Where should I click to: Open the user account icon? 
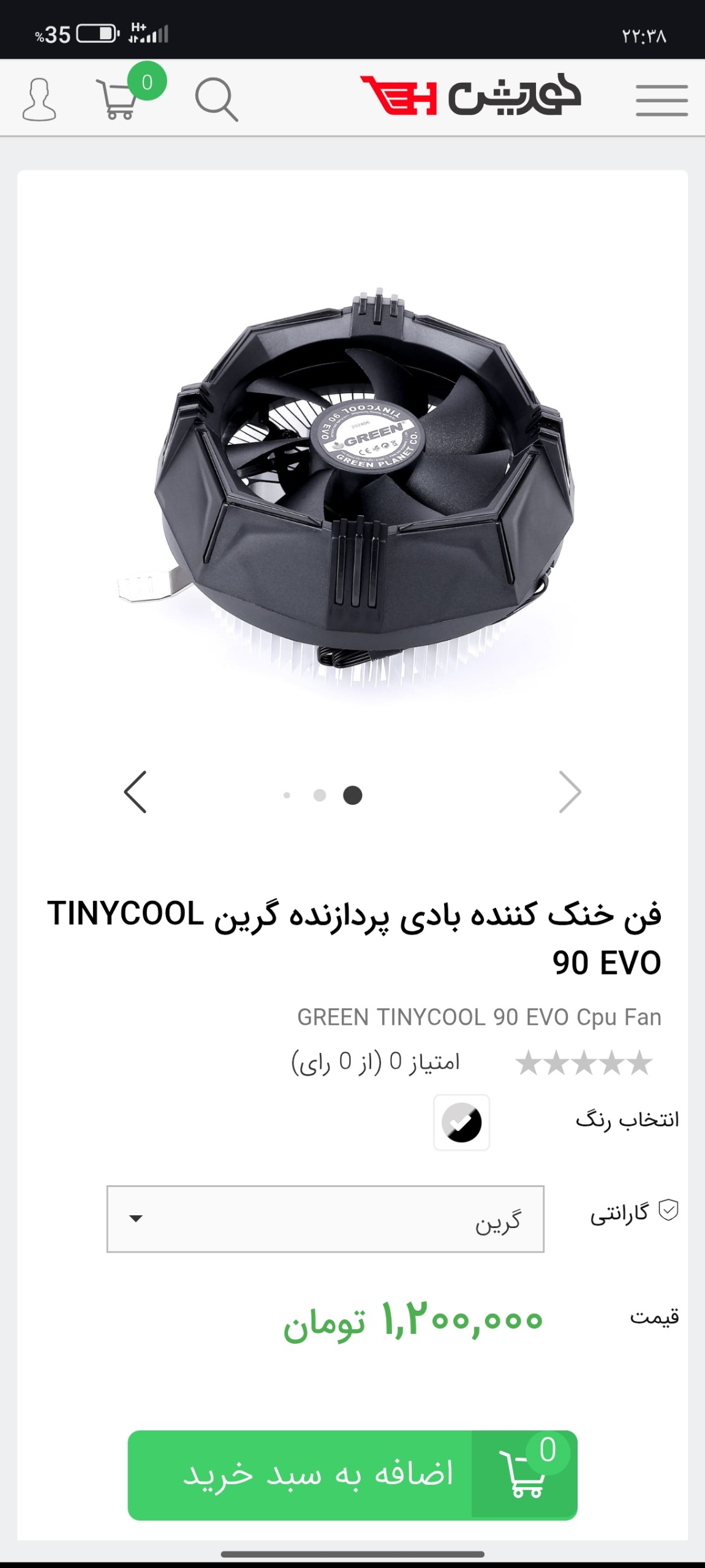(39, 100)
